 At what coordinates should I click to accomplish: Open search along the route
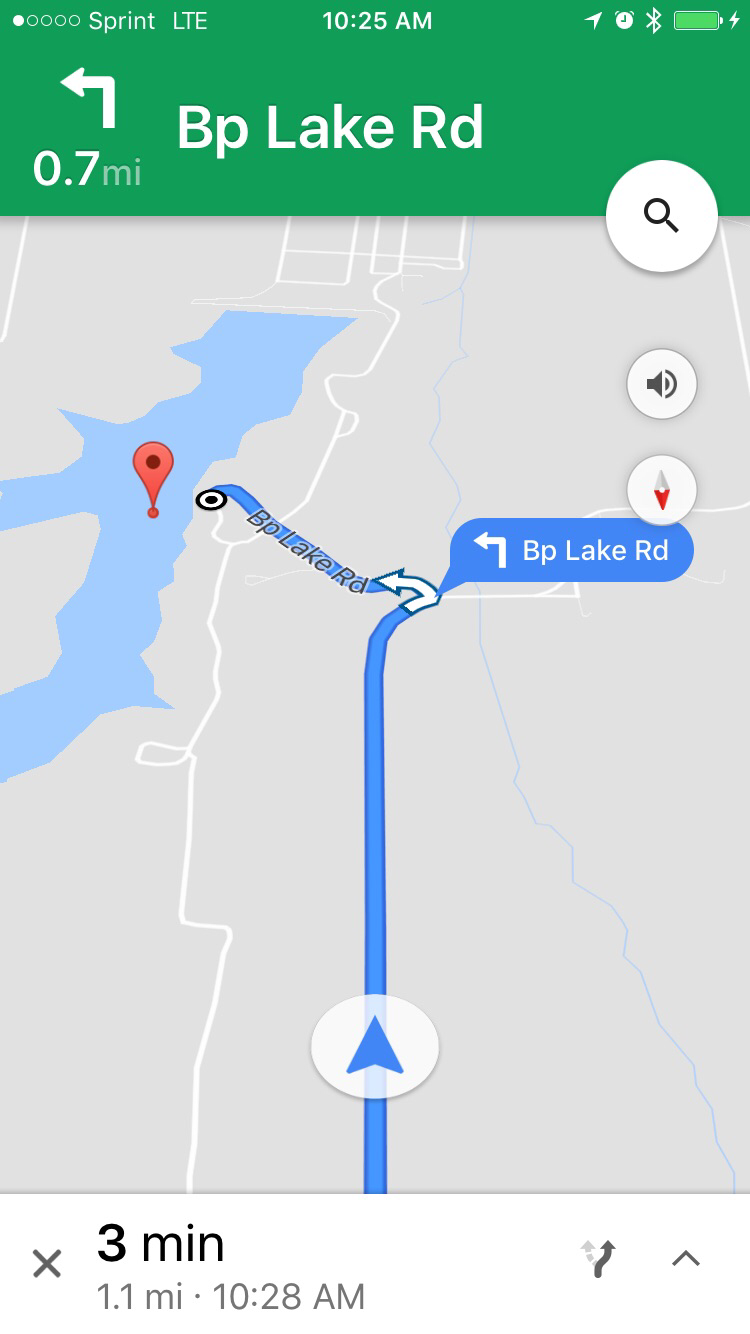click(x=661, y=216)
